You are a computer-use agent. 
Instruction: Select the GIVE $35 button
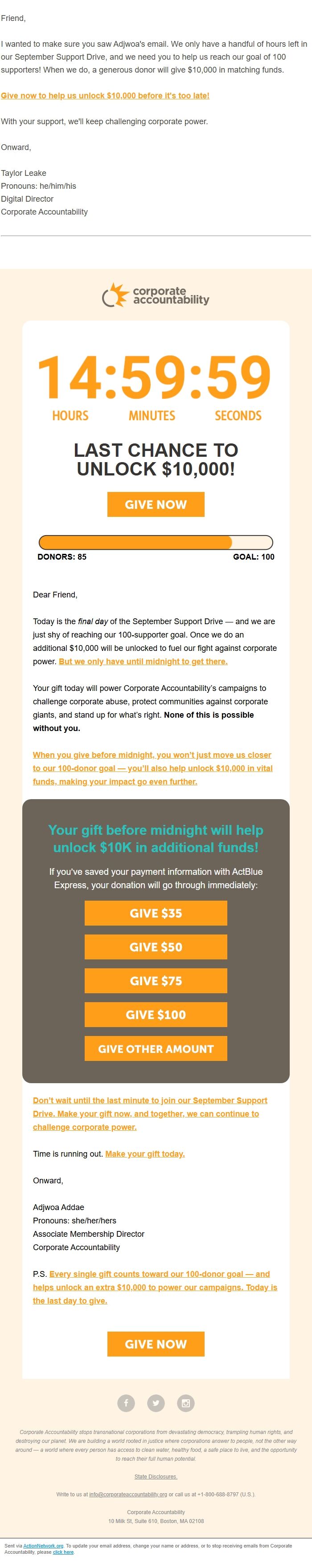156,913
